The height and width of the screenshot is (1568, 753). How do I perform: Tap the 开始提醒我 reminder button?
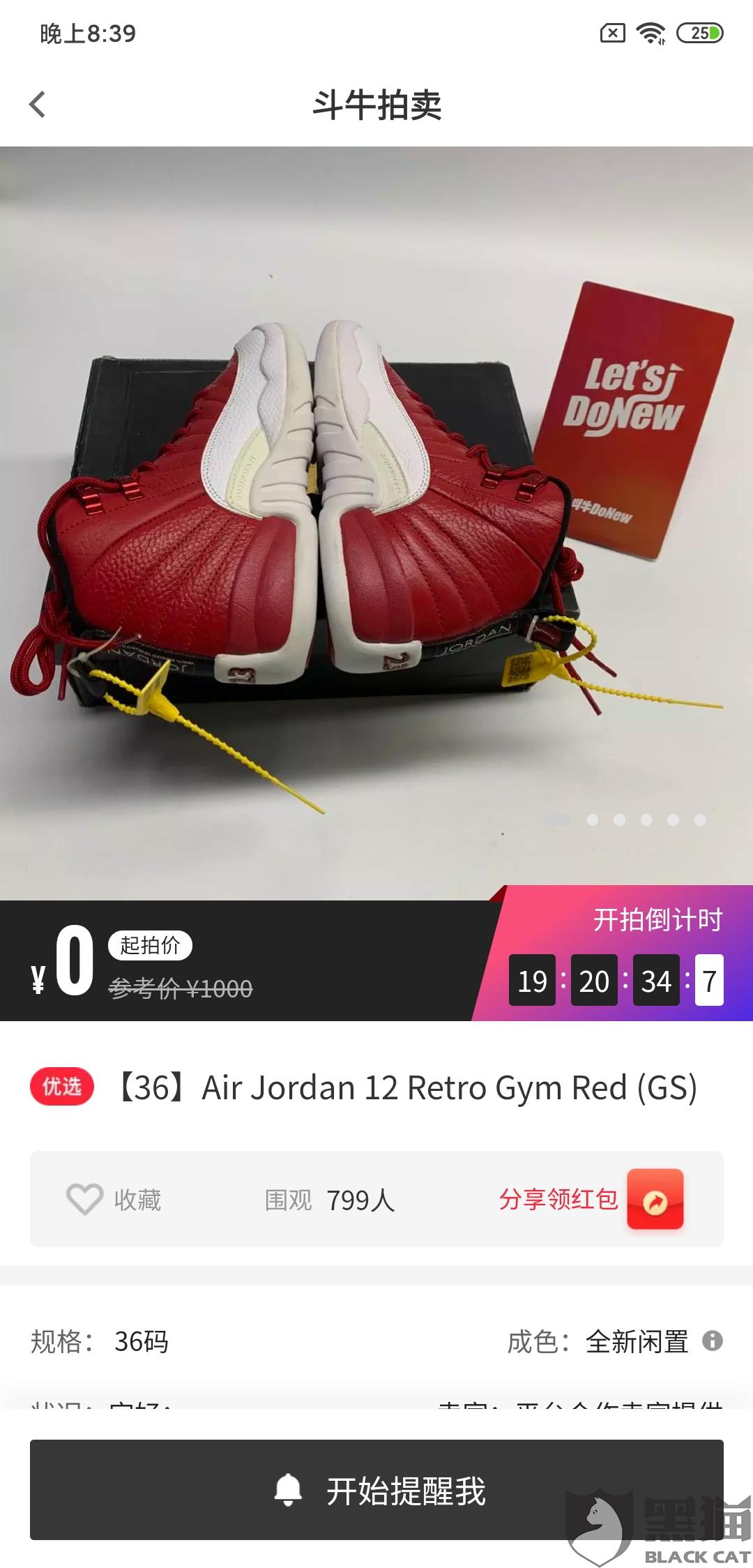[x=376, y=1490]
